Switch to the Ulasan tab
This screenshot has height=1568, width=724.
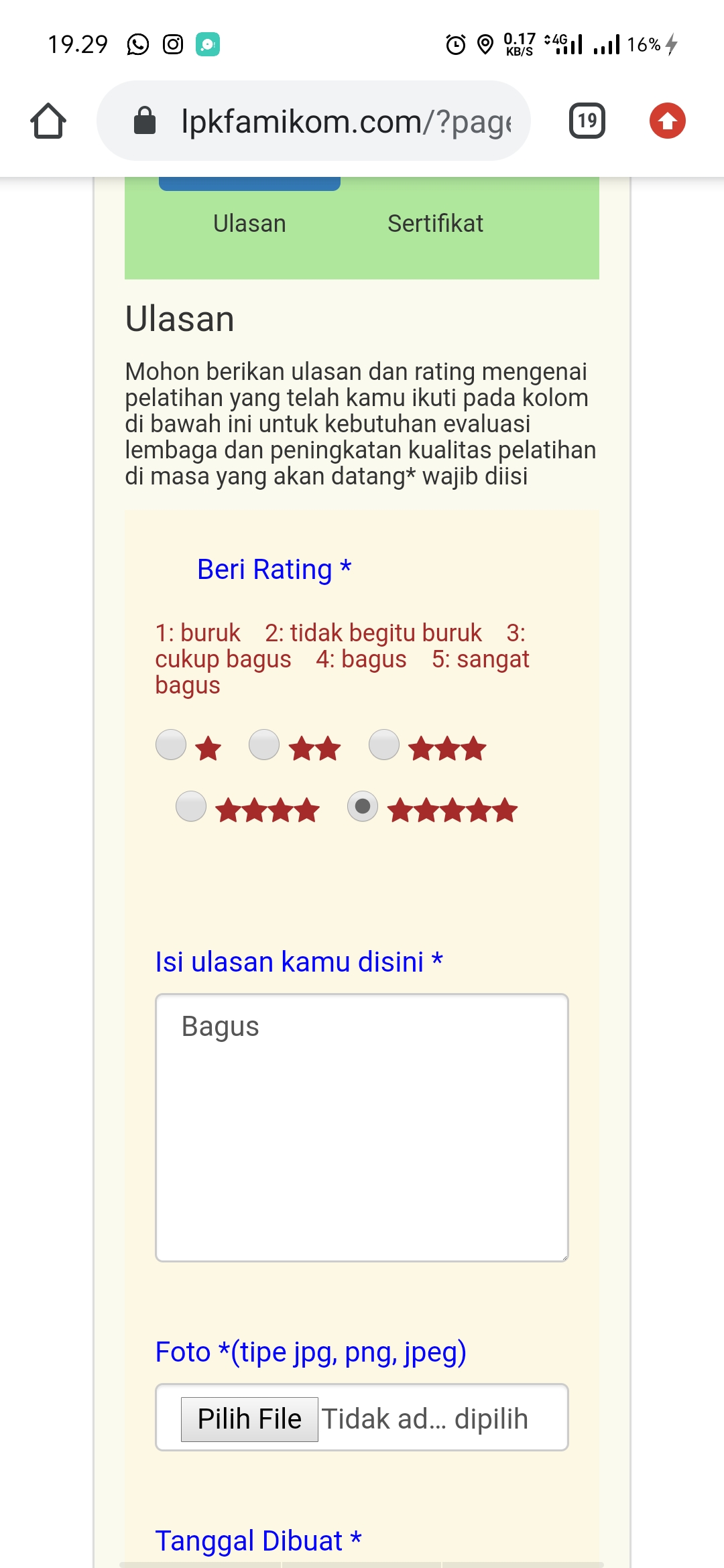point(249,223)
